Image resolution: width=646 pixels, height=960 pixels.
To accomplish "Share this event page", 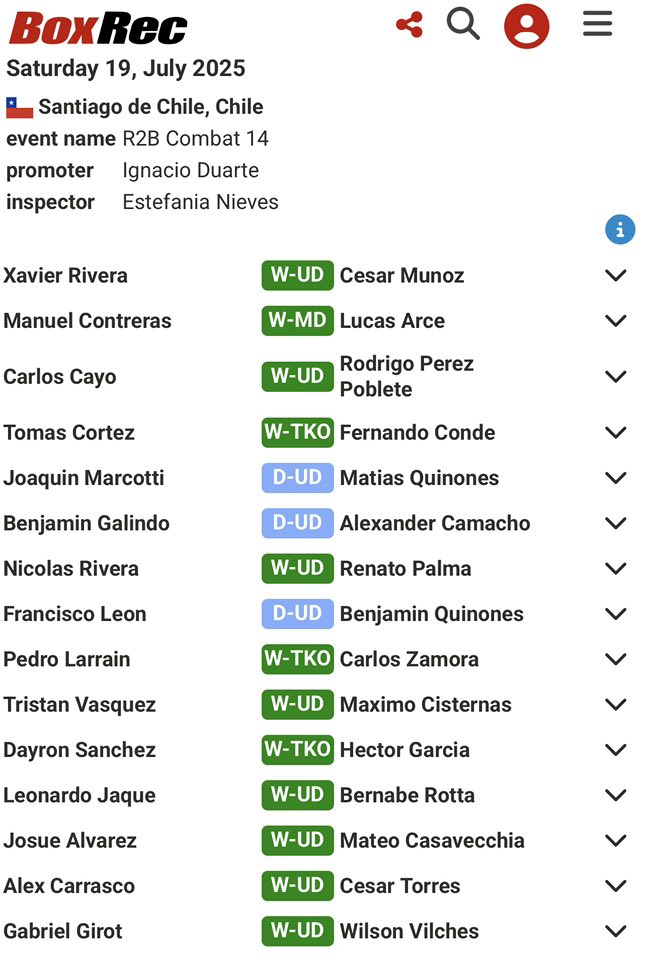I will [x=409, y=25].
